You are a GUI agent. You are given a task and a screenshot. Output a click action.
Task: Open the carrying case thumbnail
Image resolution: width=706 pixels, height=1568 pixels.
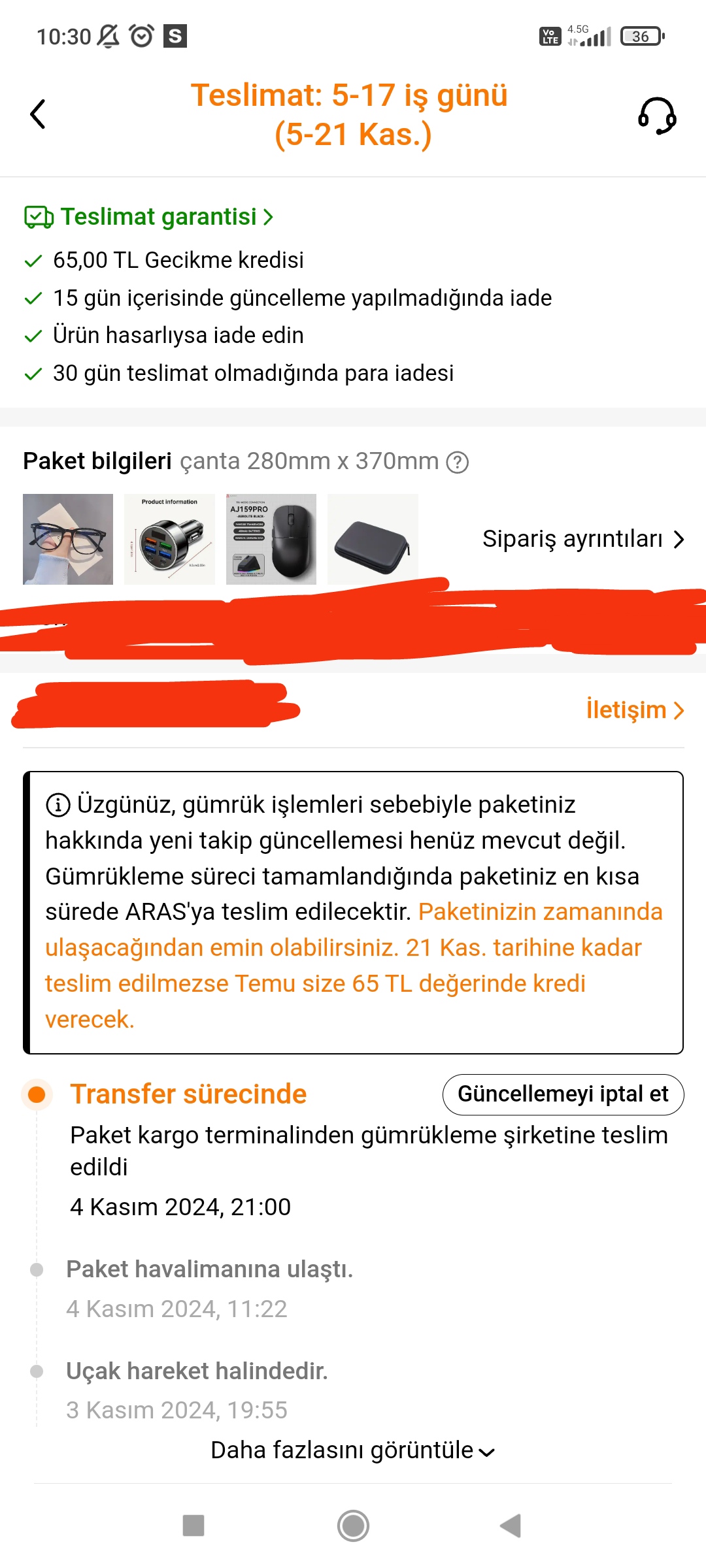pyautogui.click(x=373, y=539)
